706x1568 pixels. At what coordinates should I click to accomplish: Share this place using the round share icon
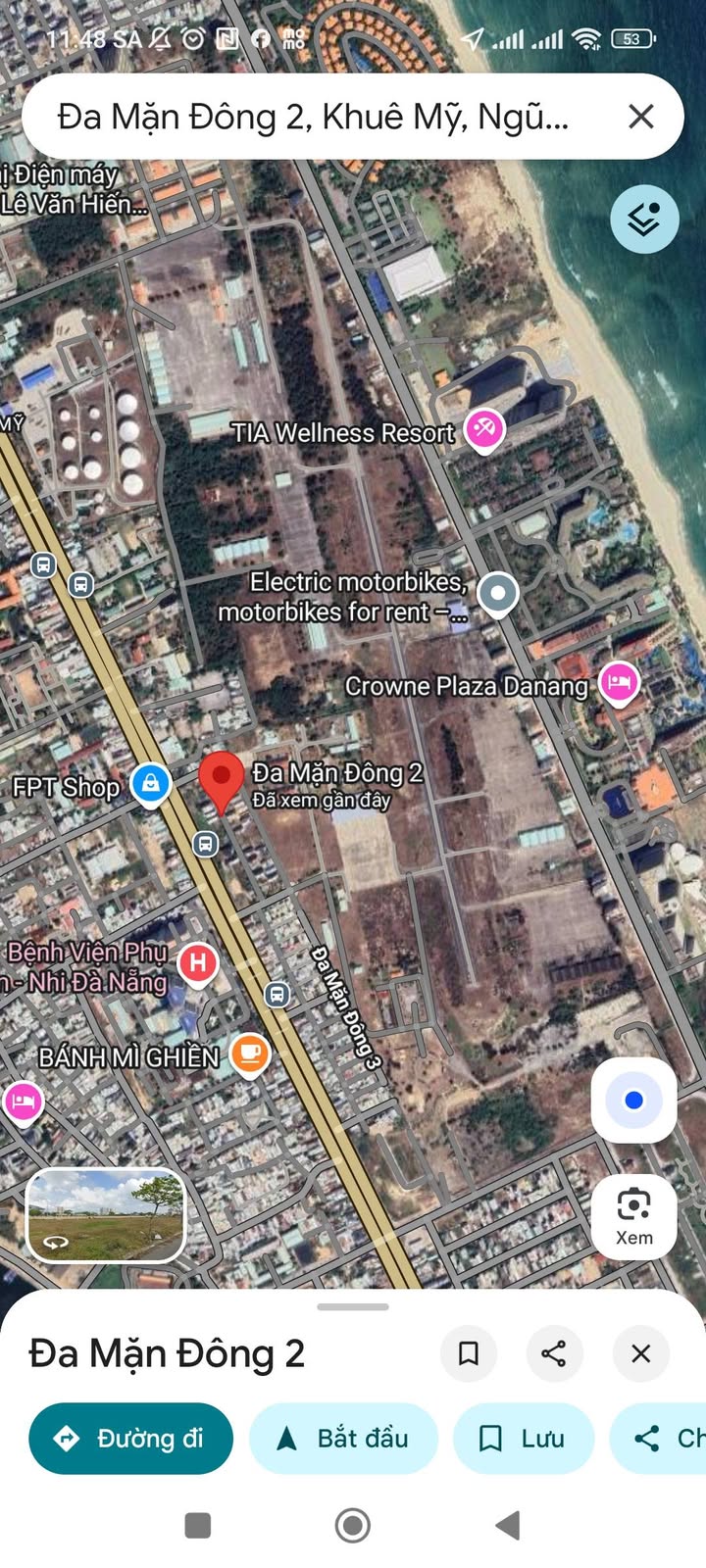click(x=554, y=1353)
